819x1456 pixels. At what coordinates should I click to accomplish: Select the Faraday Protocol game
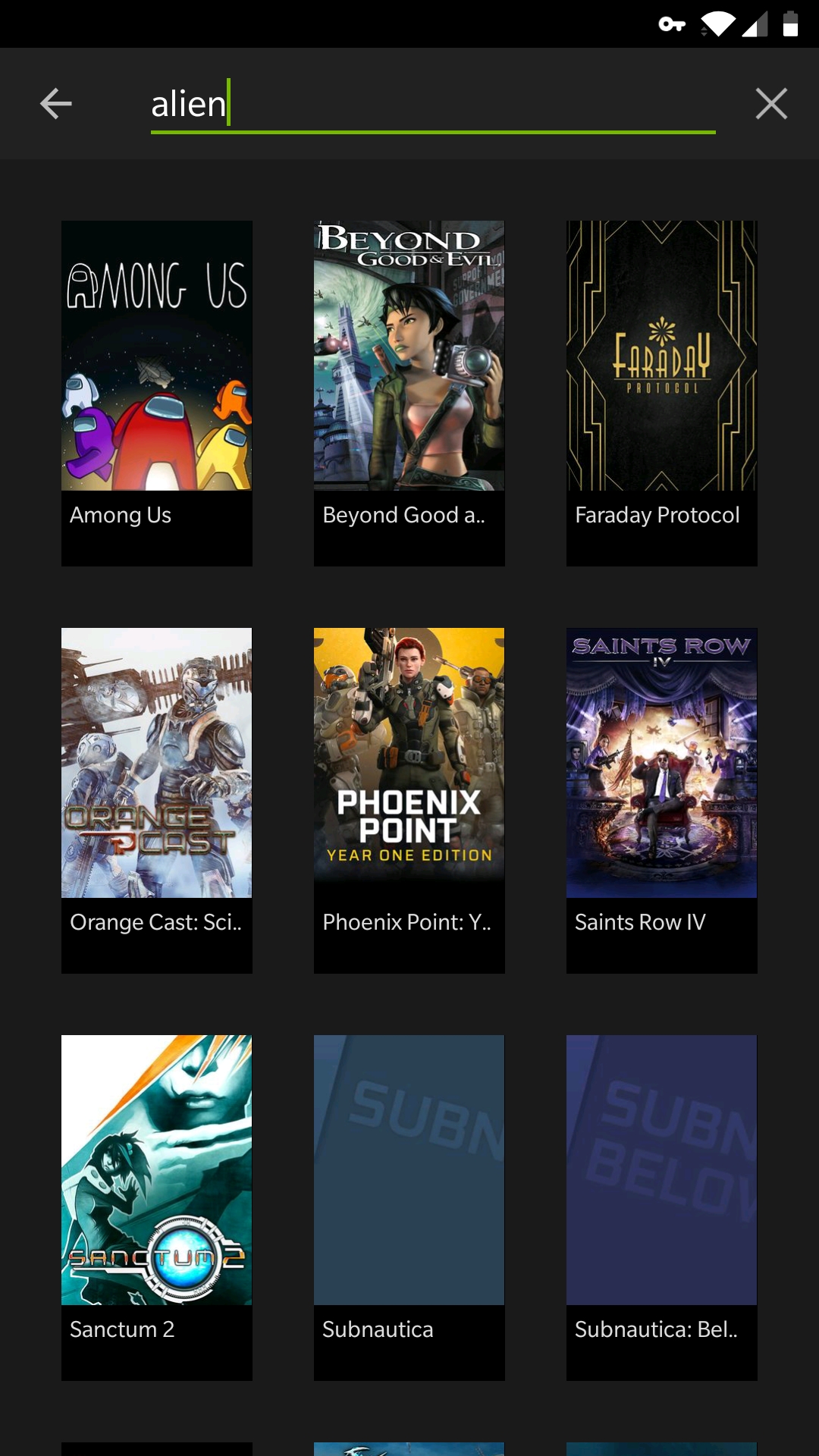(661, 393)
